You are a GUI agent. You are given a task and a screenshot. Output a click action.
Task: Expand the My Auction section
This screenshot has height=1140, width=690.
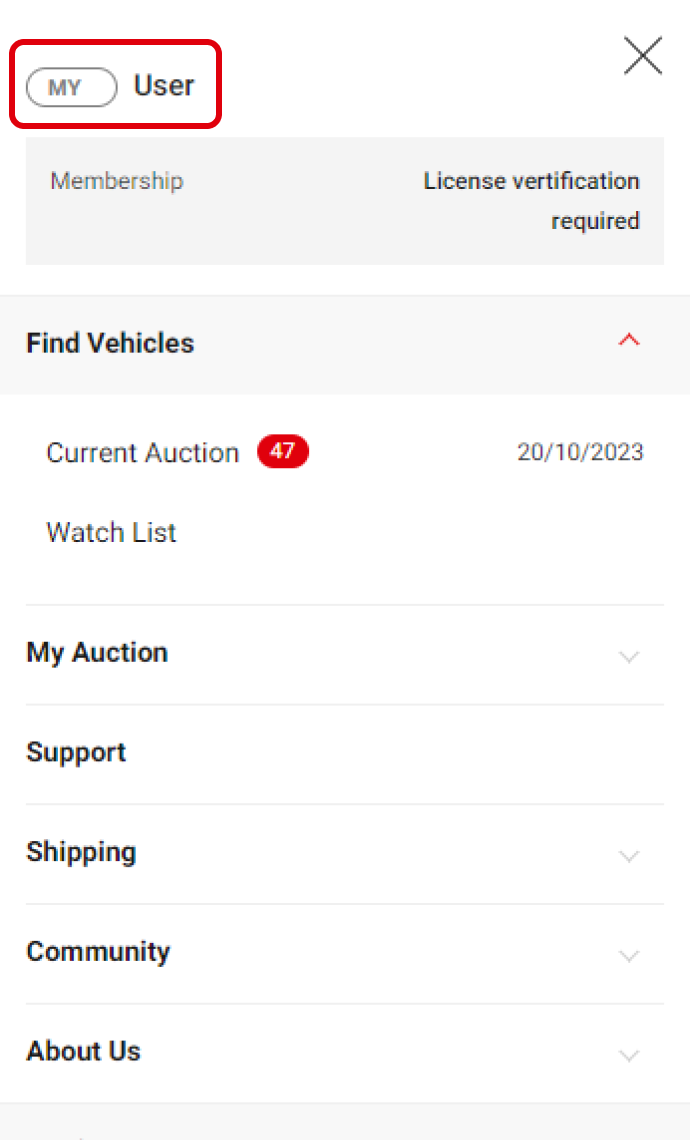click(x=345, y=654)
